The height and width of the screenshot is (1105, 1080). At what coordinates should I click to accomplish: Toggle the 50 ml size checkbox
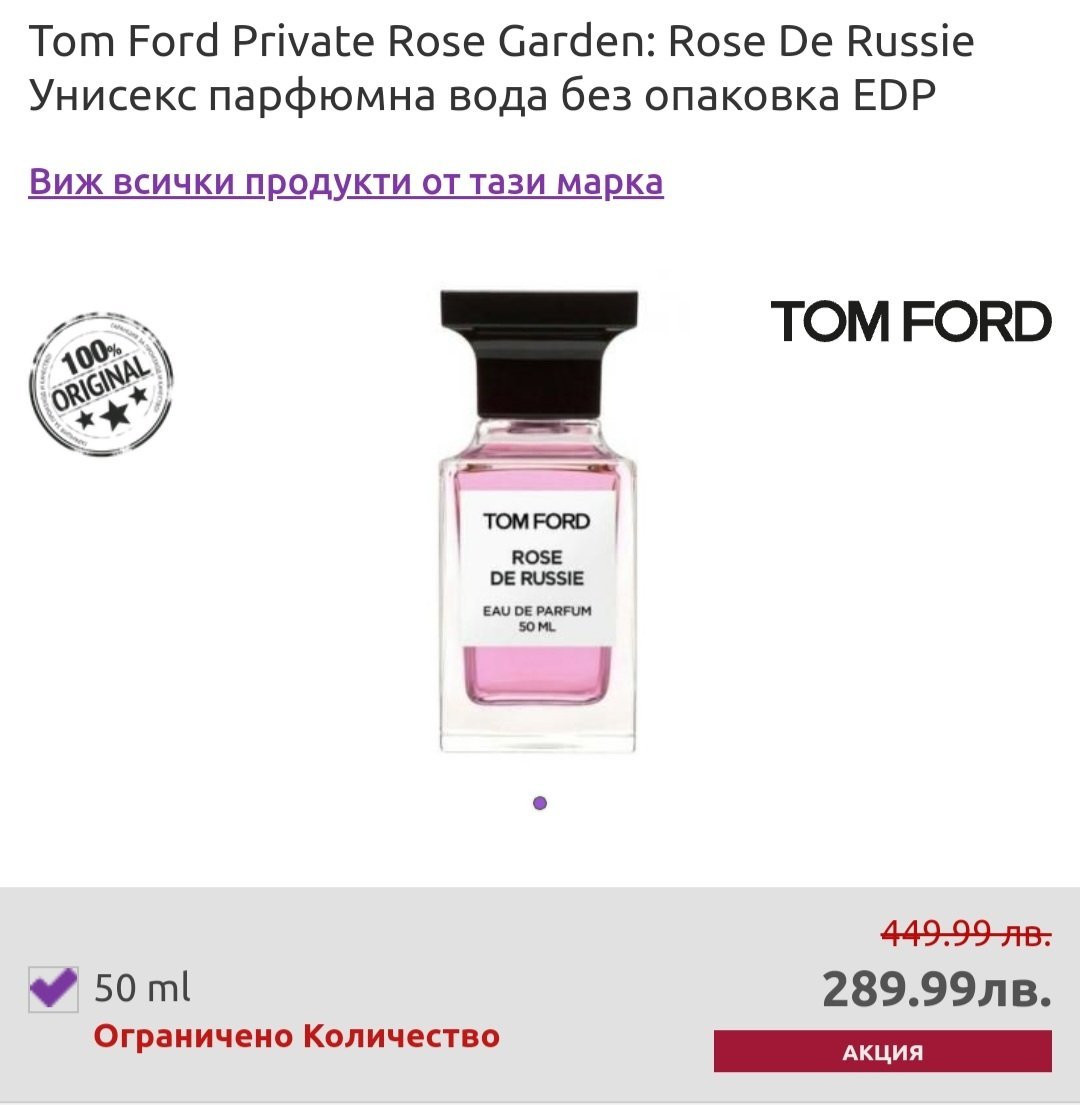[53, 989]
